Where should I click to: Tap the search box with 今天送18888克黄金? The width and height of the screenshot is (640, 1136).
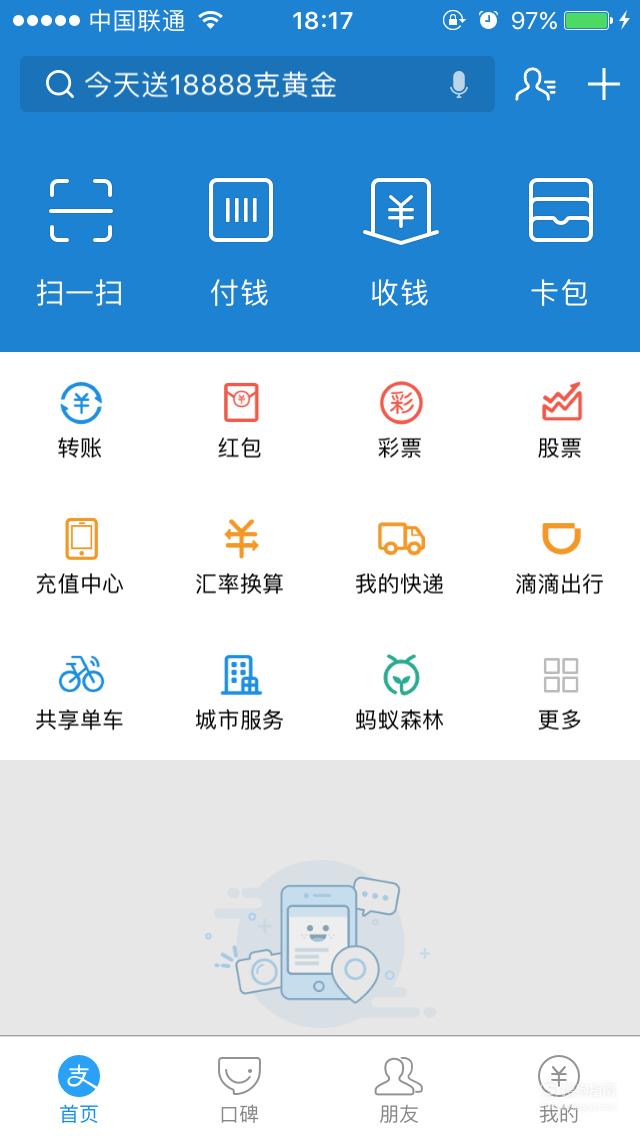257,85
